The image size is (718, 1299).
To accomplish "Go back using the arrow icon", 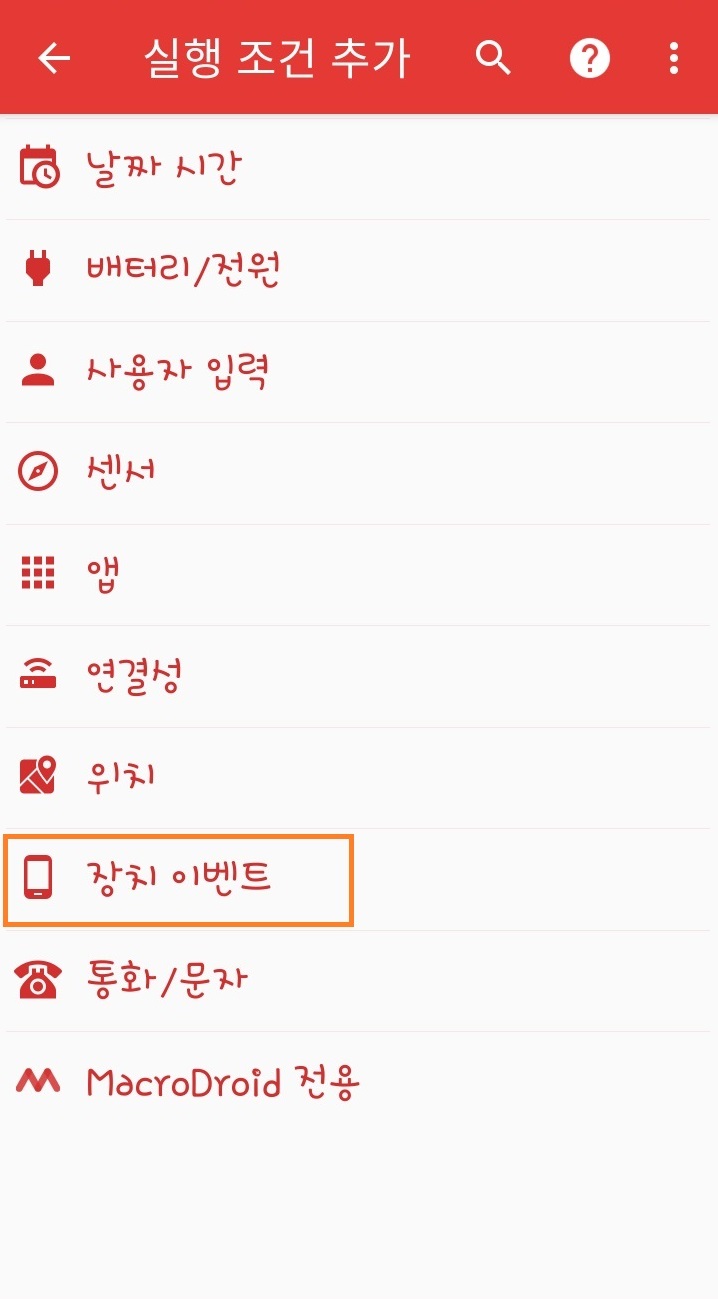I will point(54,58).
